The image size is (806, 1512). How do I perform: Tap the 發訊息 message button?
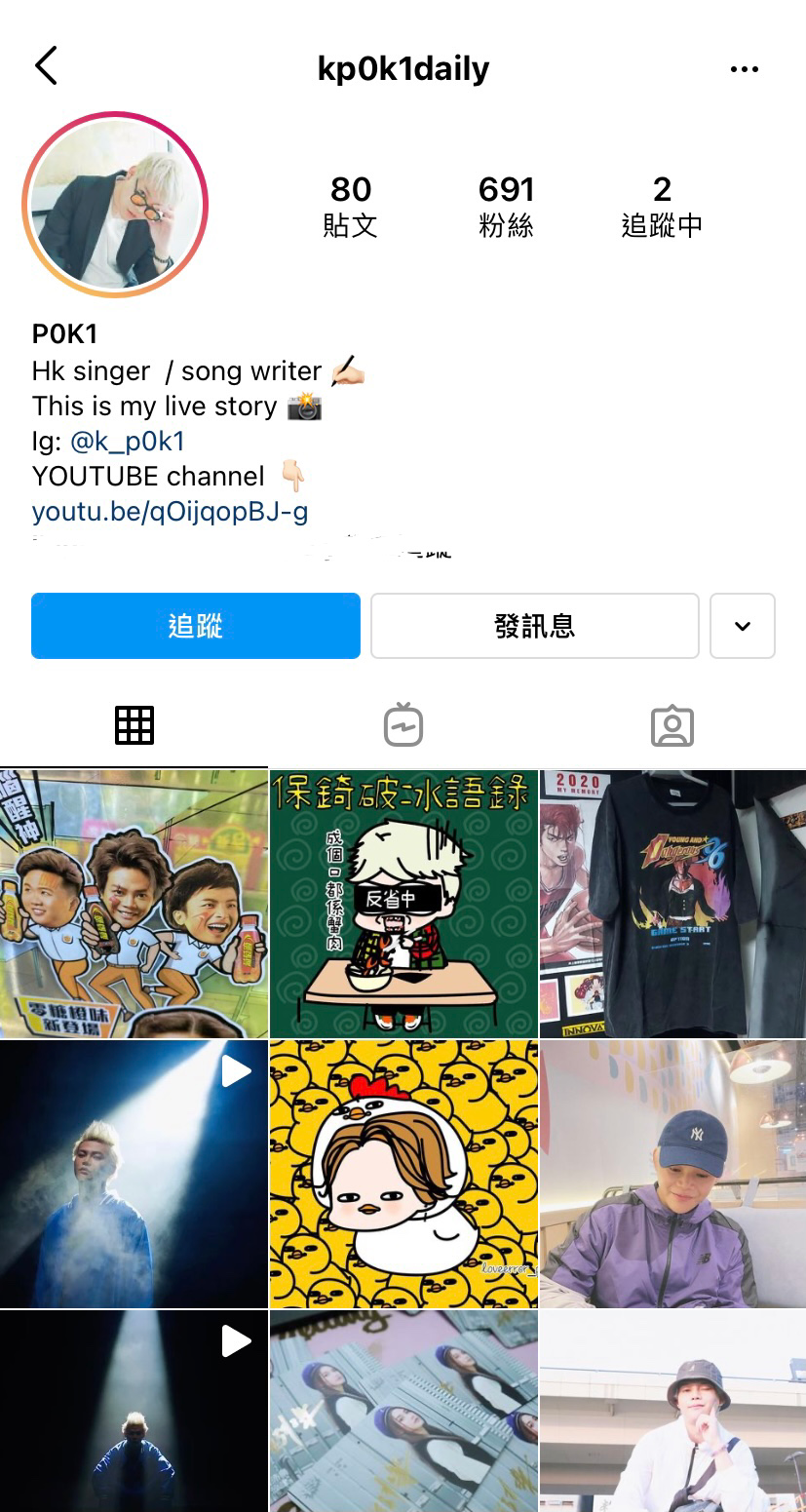(534, 626)
